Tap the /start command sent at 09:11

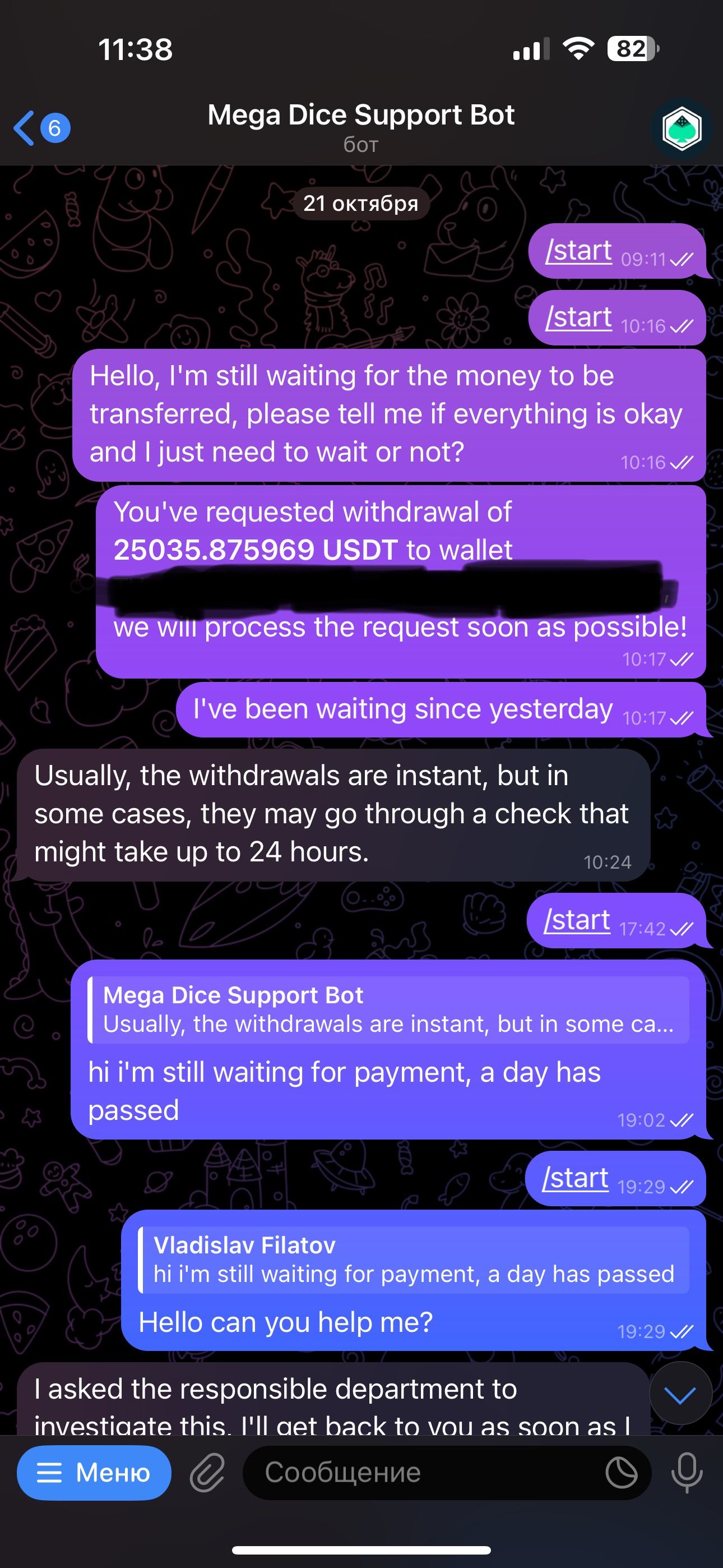click(578, 251)
